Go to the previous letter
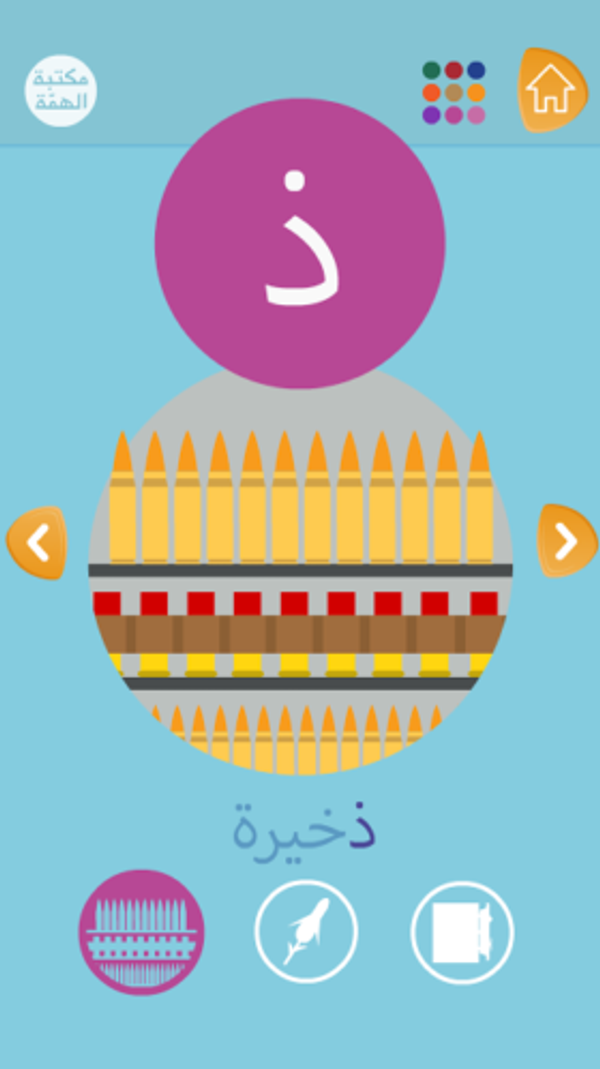 37,543
